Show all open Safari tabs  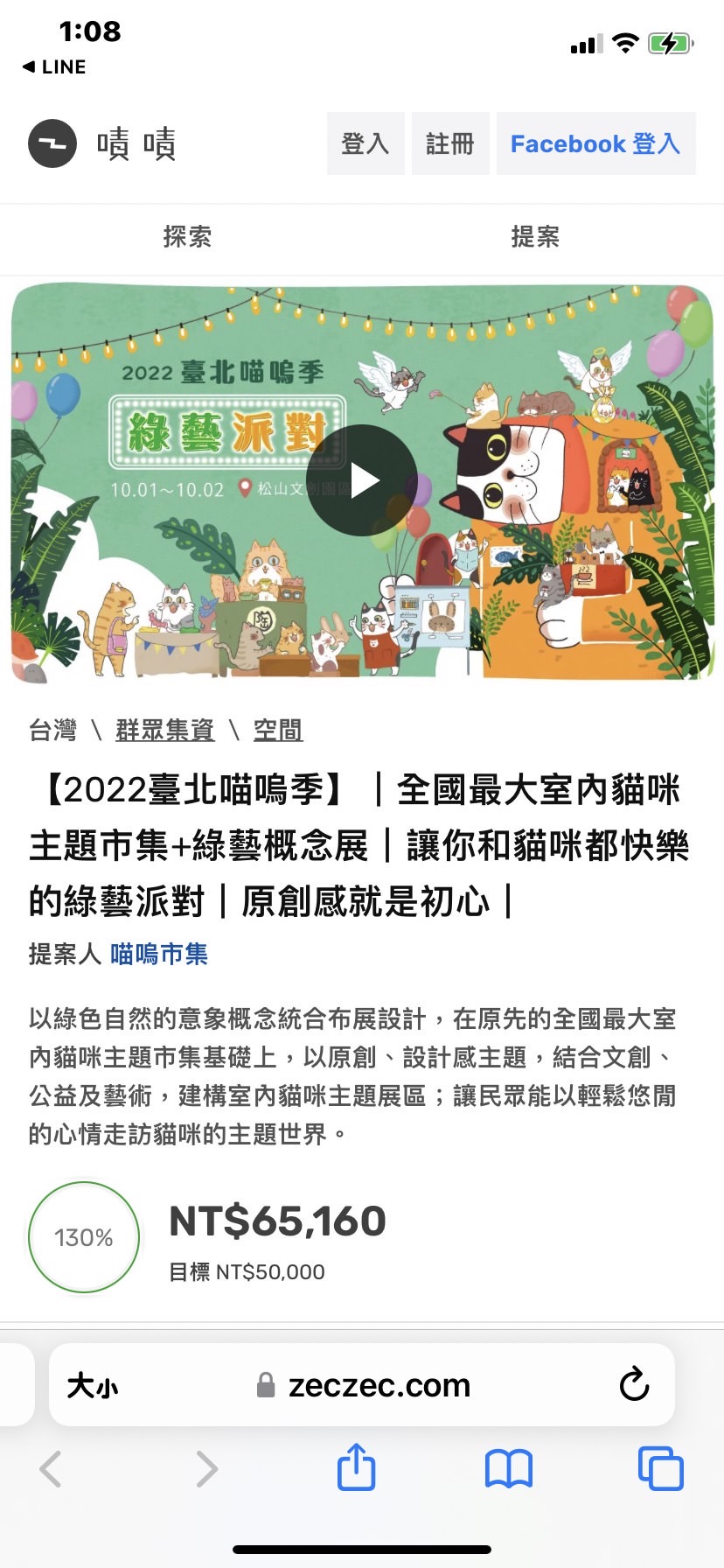(x=660, y=1469)
